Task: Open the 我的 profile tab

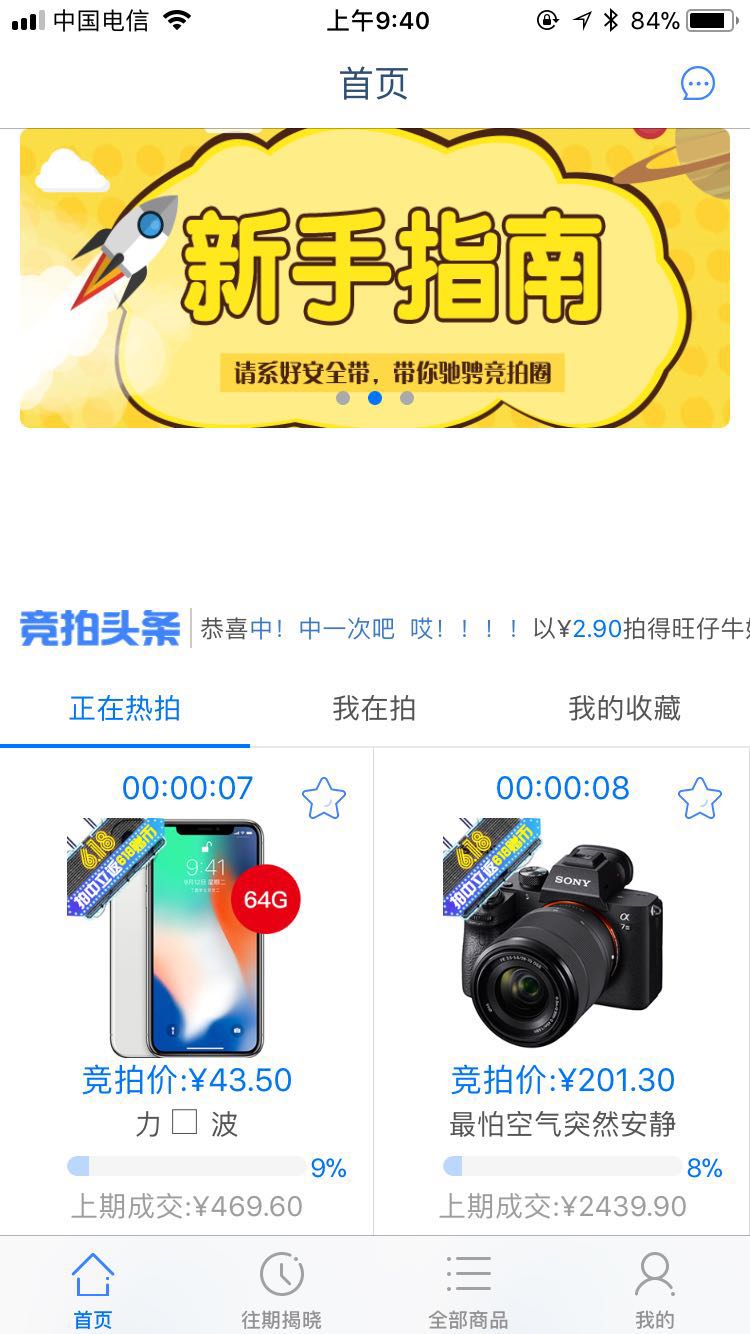Action: (655, 1290)
